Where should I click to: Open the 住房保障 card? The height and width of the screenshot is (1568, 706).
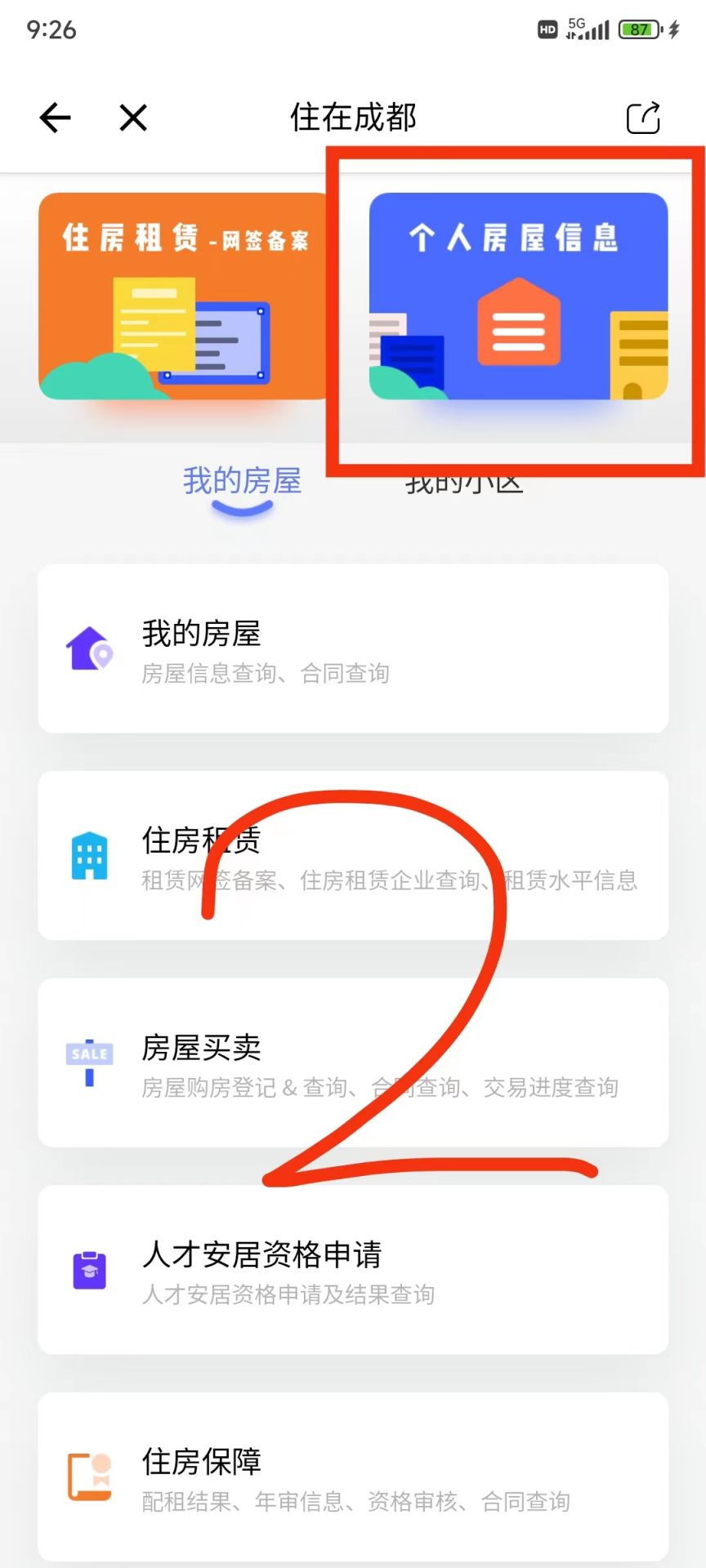tap(353, 1477)
